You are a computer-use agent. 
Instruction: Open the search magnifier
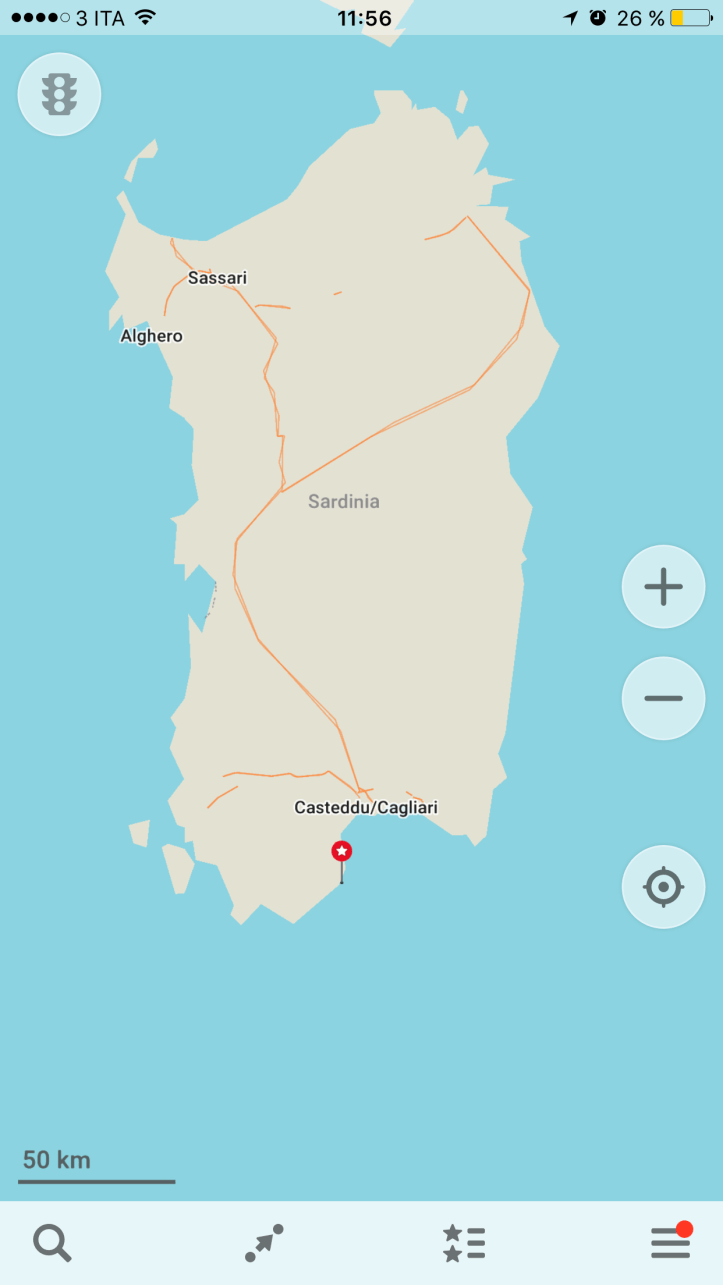coord(52,1243)
